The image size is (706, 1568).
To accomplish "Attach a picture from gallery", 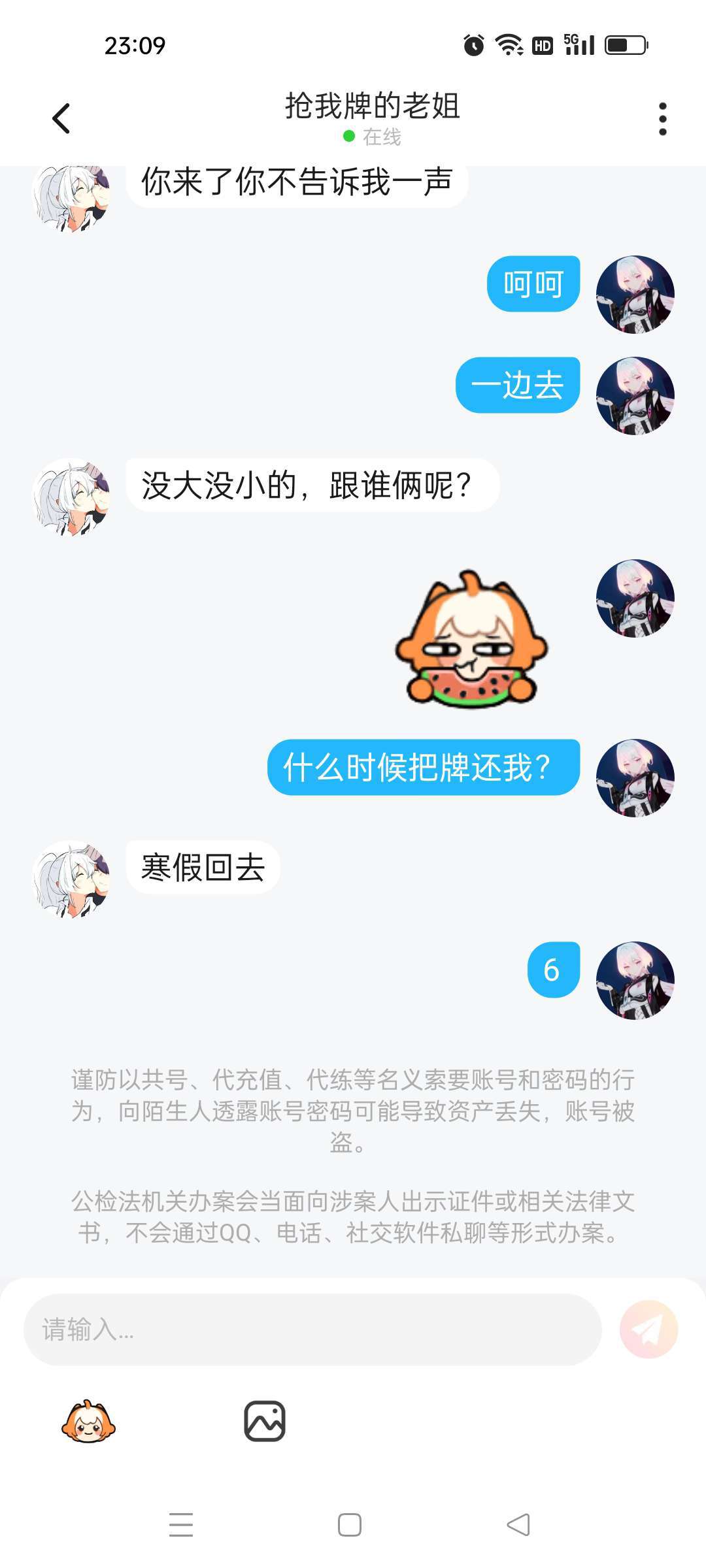I will [265, 1421].
